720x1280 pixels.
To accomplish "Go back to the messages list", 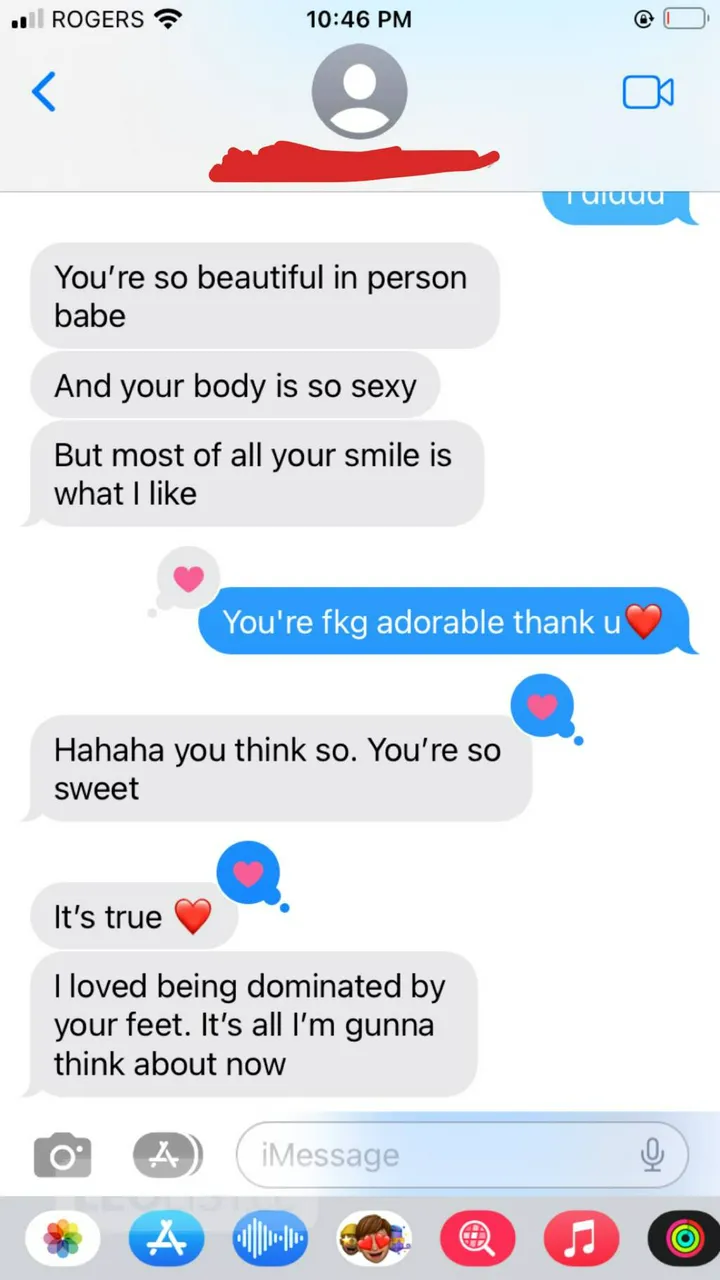I will 44,92.
